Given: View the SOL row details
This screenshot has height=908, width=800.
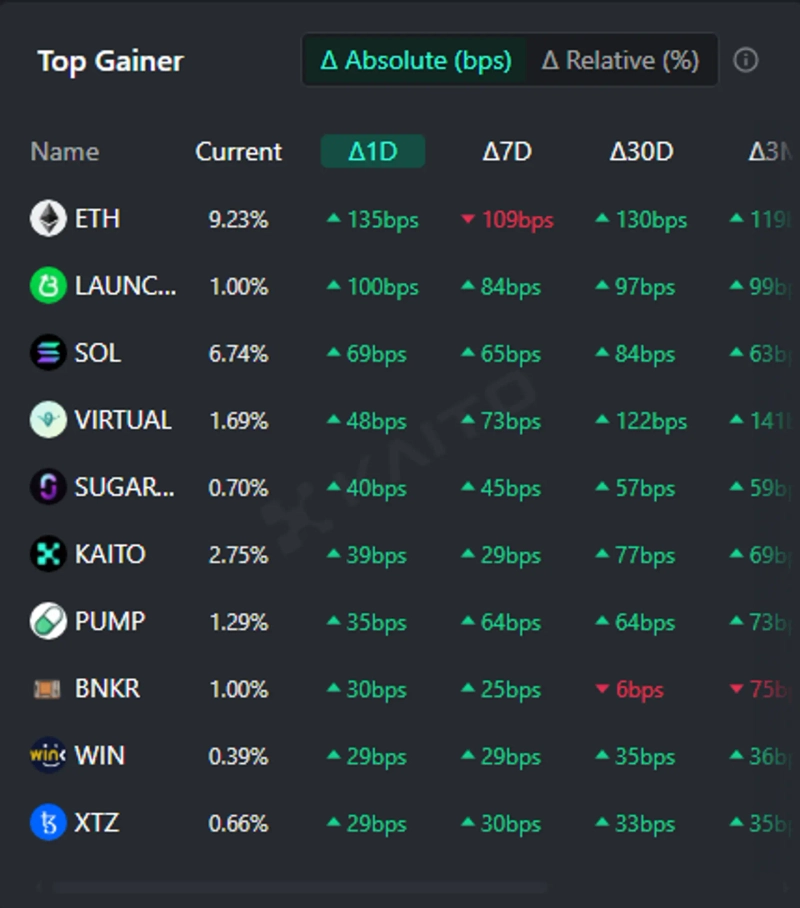Looking at the screenshot, I should click(97, 353).
